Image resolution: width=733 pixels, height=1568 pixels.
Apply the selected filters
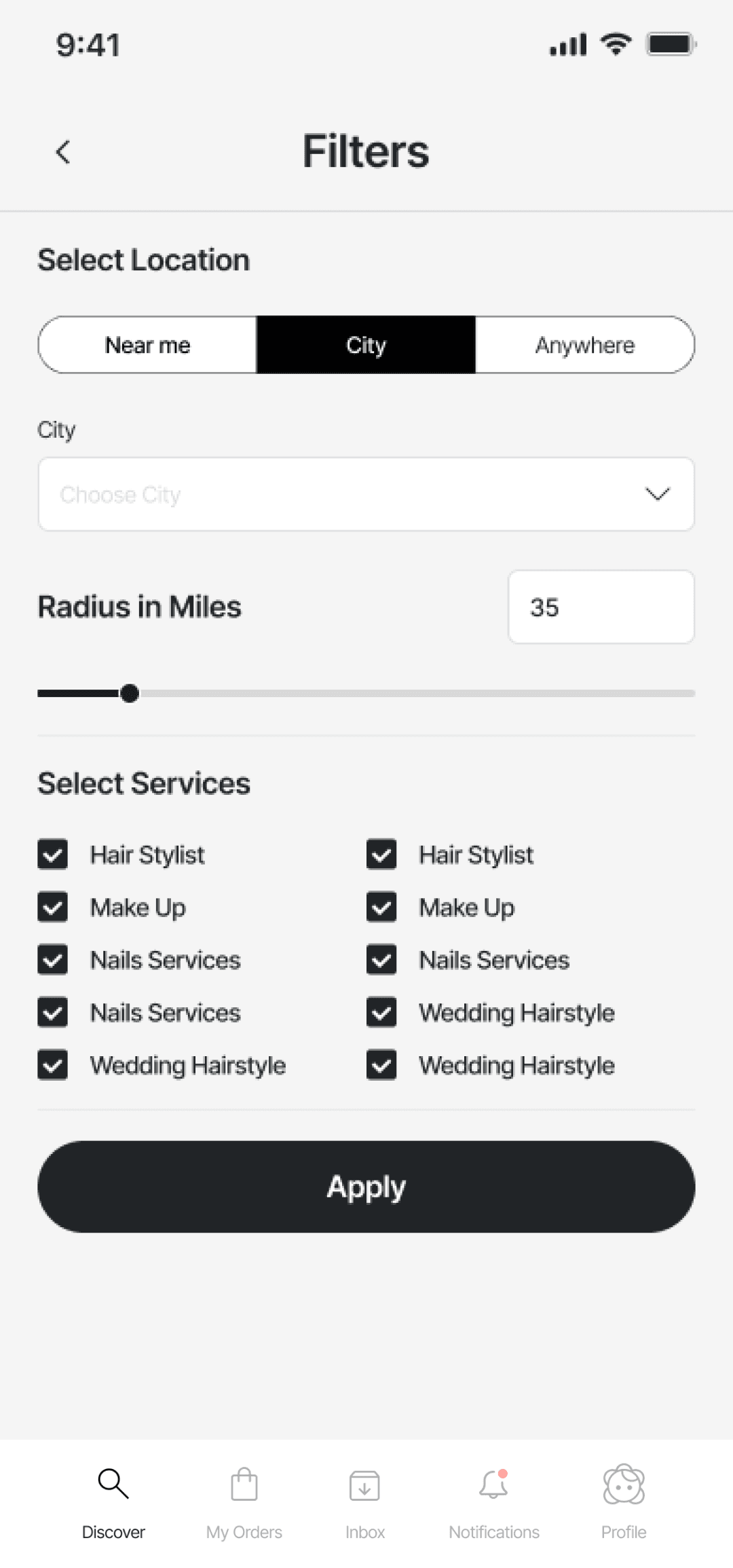(x=366, y=1187)
